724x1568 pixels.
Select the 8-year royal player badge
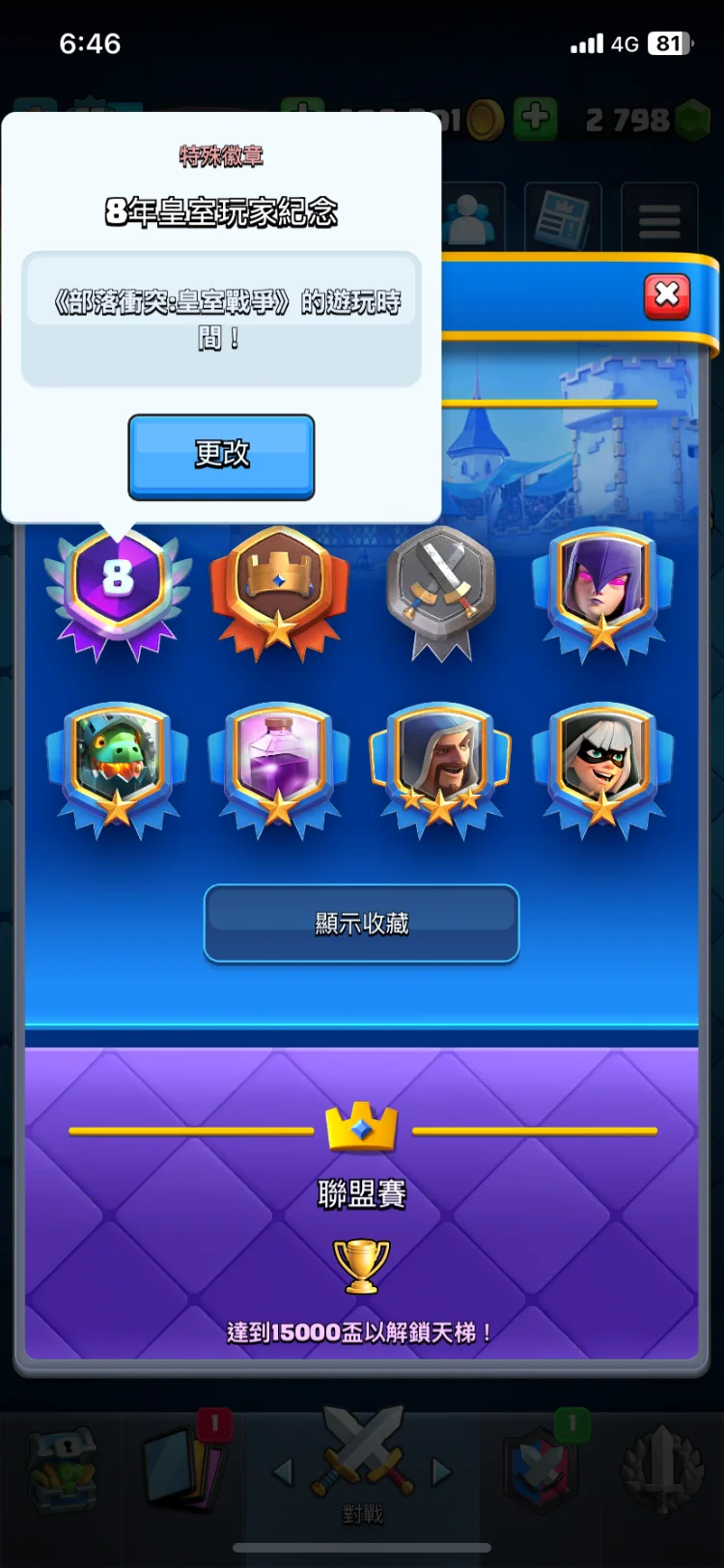point(118,590)
